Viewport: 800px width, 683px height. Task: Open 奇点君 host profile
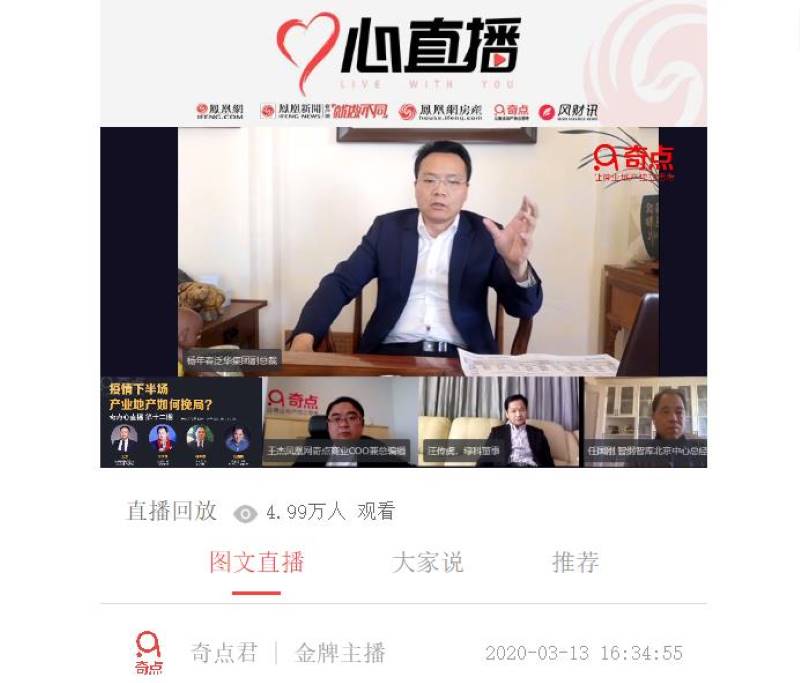pos(224,653)
